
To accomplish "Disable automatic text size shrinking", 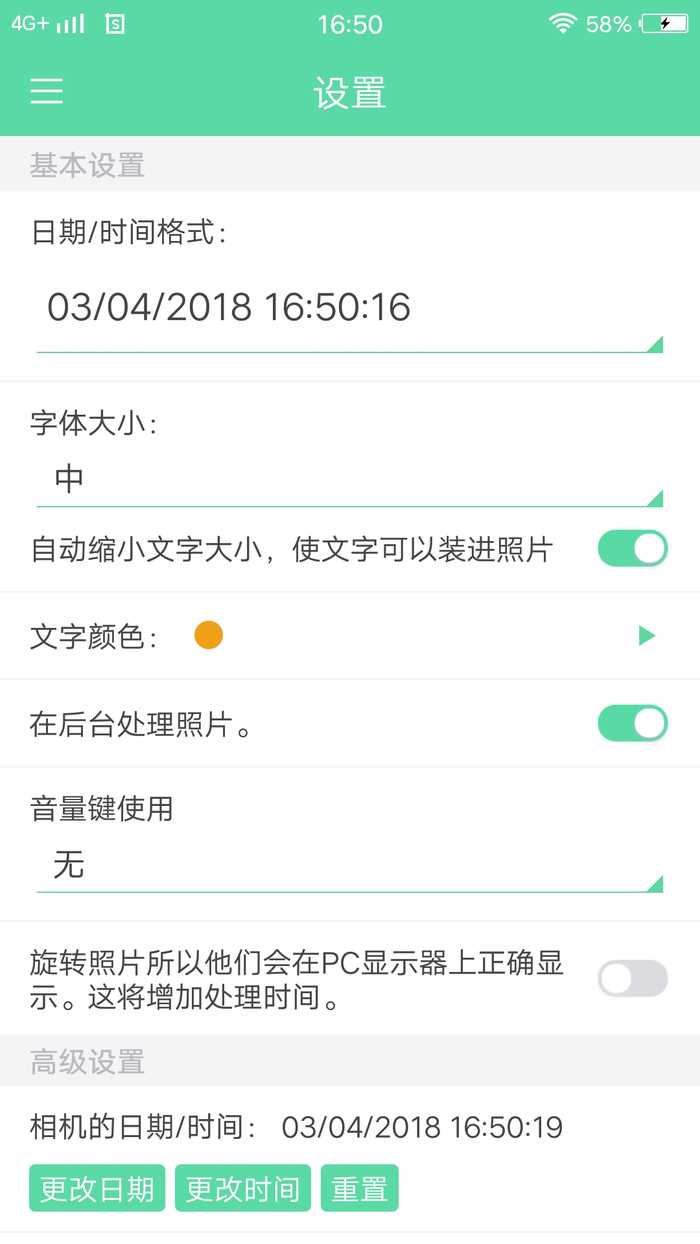I will (x=632, y=549).
